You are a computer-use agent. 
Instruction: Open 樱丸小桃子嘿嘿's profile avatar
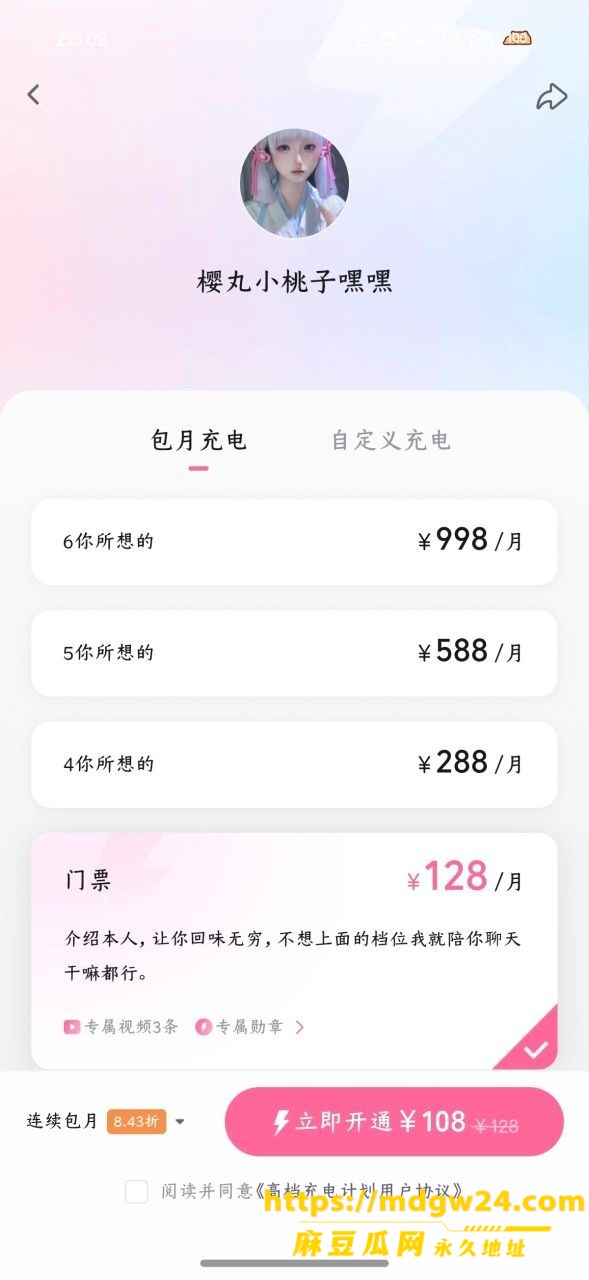294,183
